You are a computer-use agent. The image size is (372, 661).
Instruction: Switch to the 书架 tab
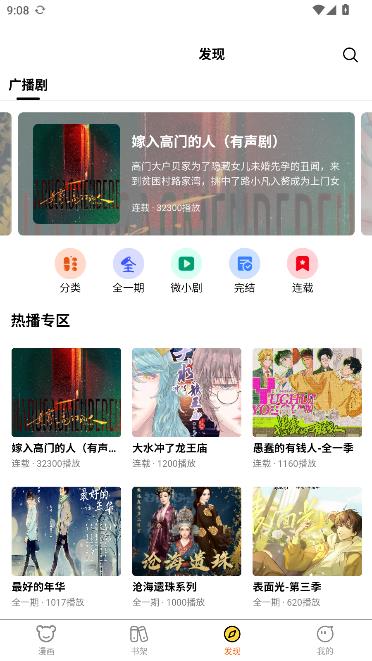pos(139,640)
